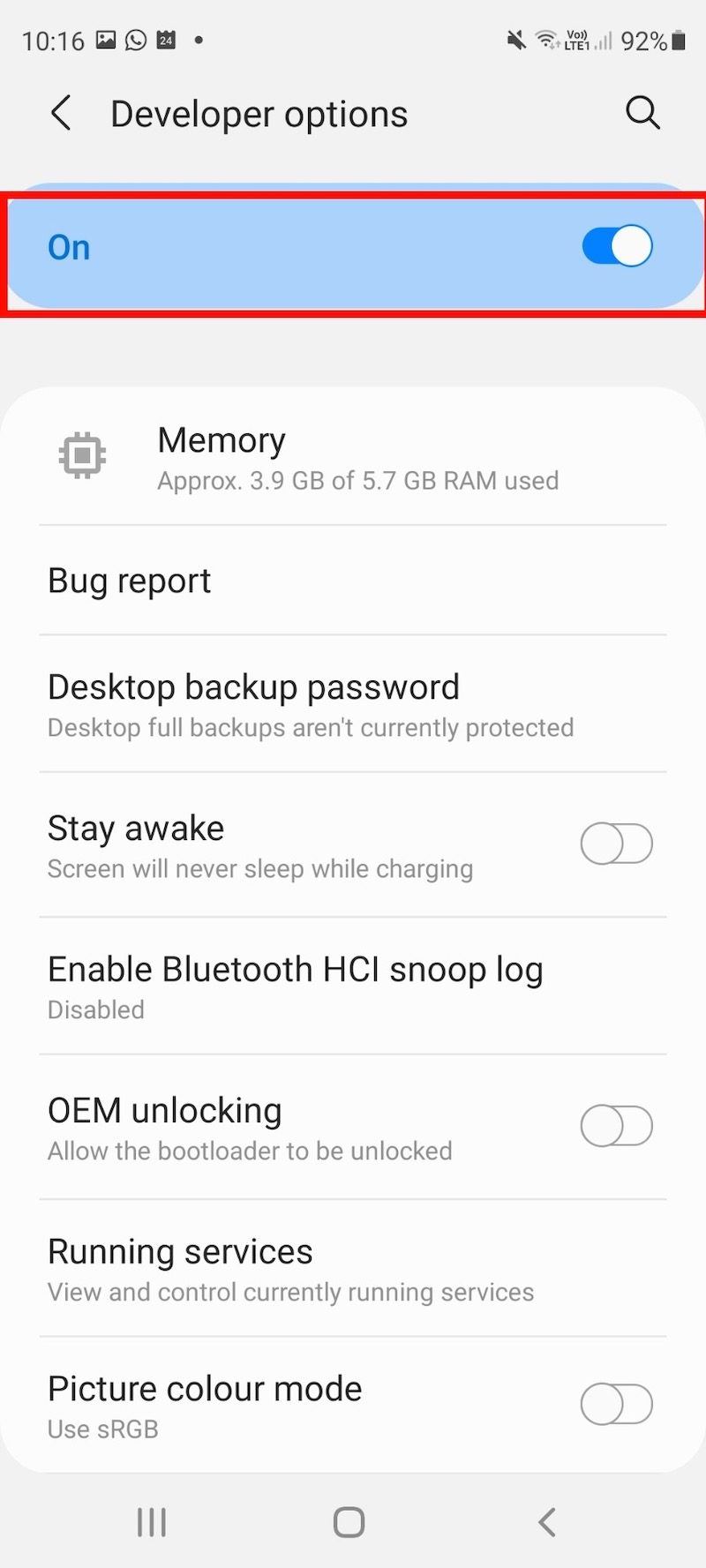Tap the system home button
Viewport: 706px width, 1568px height.
coord(349,1522)
